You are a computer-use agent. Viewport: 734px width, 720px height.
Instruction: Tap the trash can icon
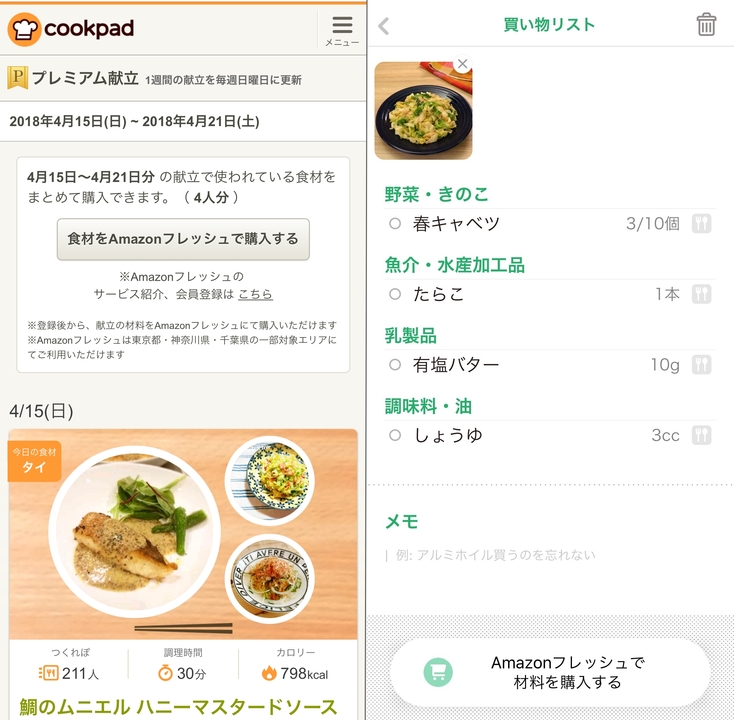[706, 25]
